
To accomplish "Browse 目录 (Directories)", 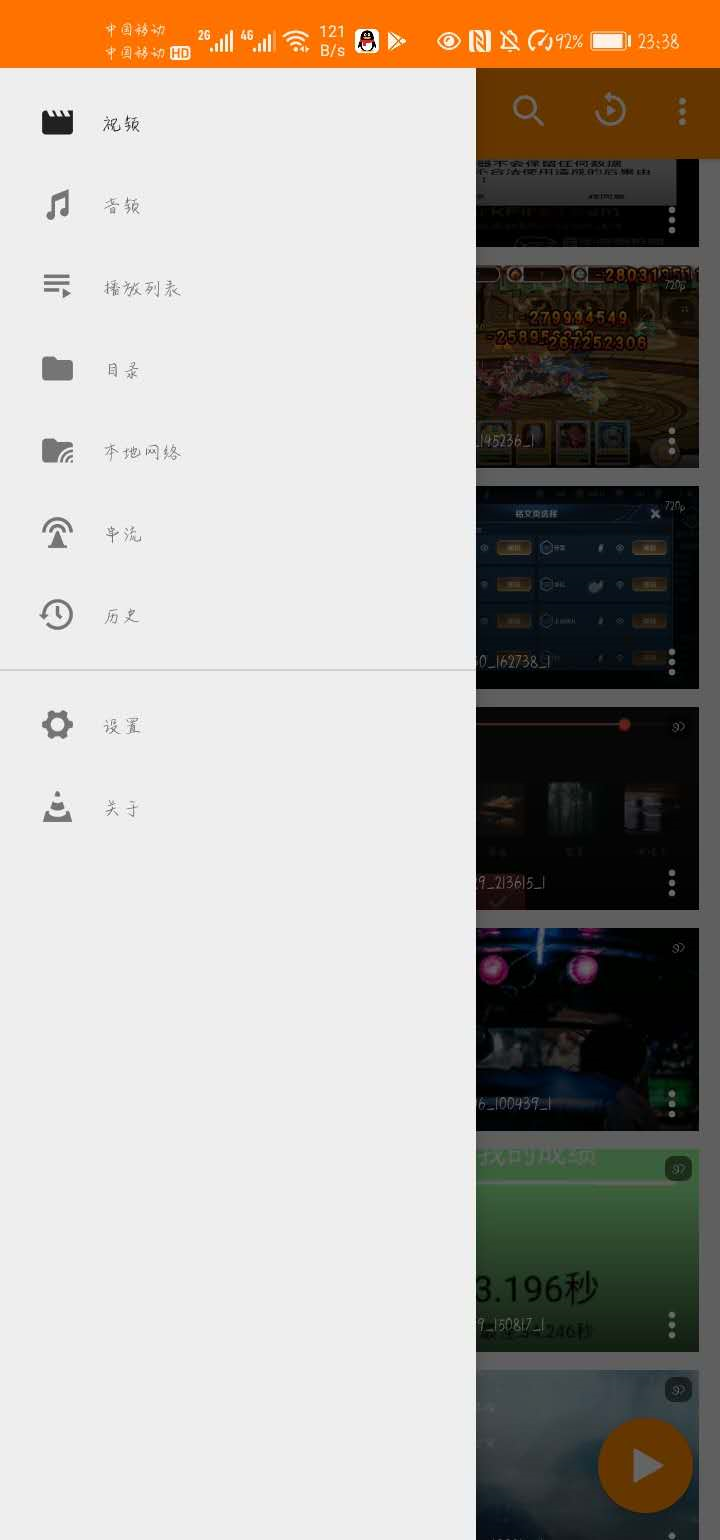I will click(120, 370).
